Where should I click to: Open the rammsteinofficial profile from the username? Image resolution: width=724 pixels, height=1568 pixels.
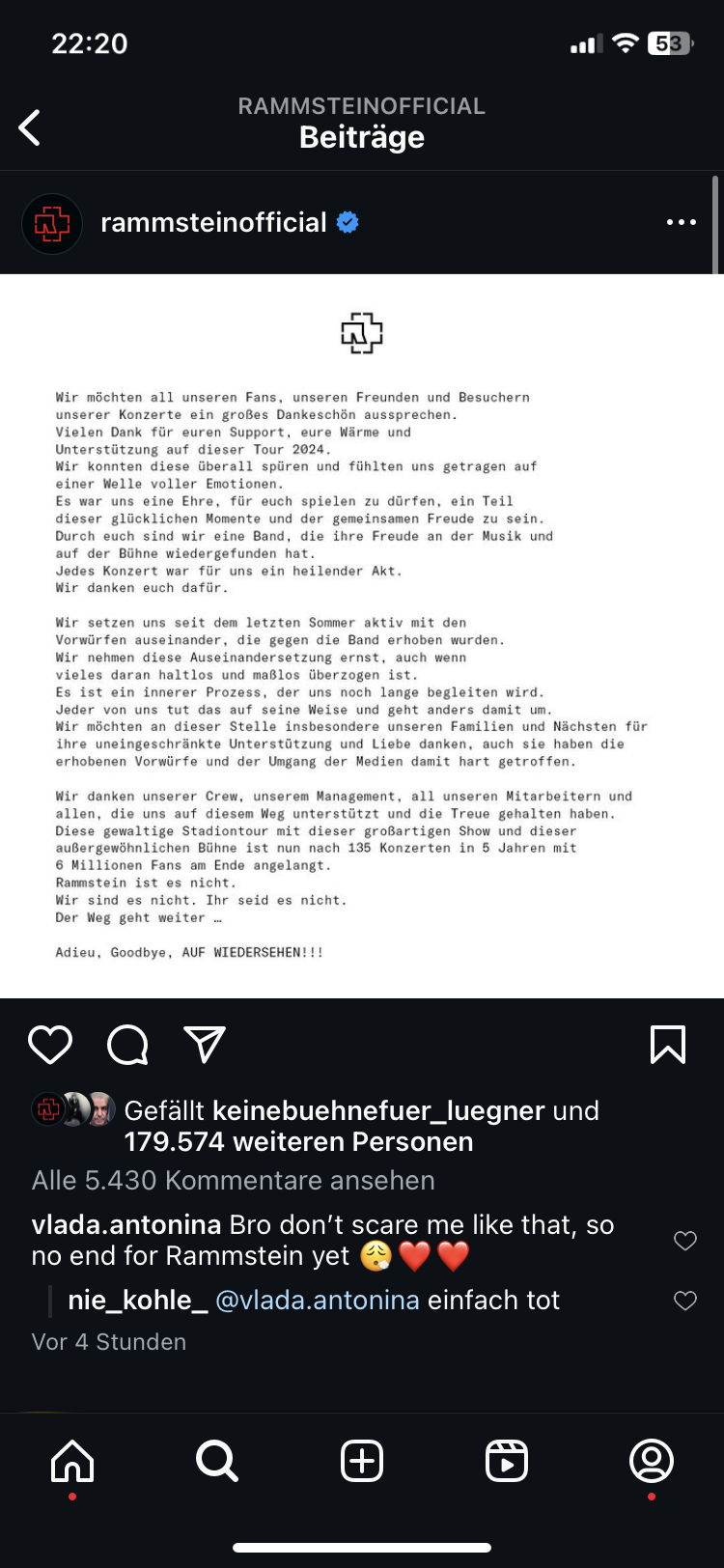pos(213,222)
